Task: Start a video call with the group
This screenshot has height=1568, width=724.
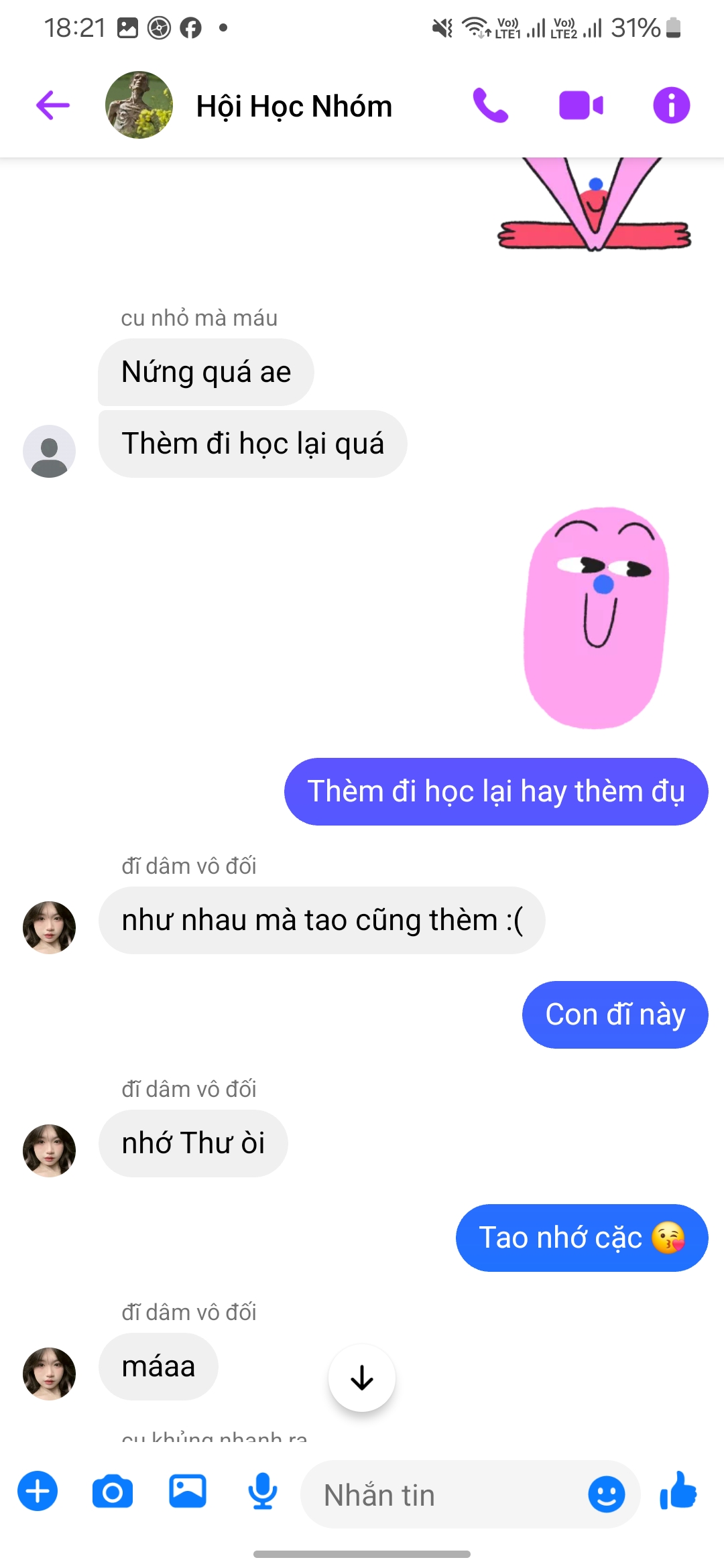Action: click(x=581, y=105)
